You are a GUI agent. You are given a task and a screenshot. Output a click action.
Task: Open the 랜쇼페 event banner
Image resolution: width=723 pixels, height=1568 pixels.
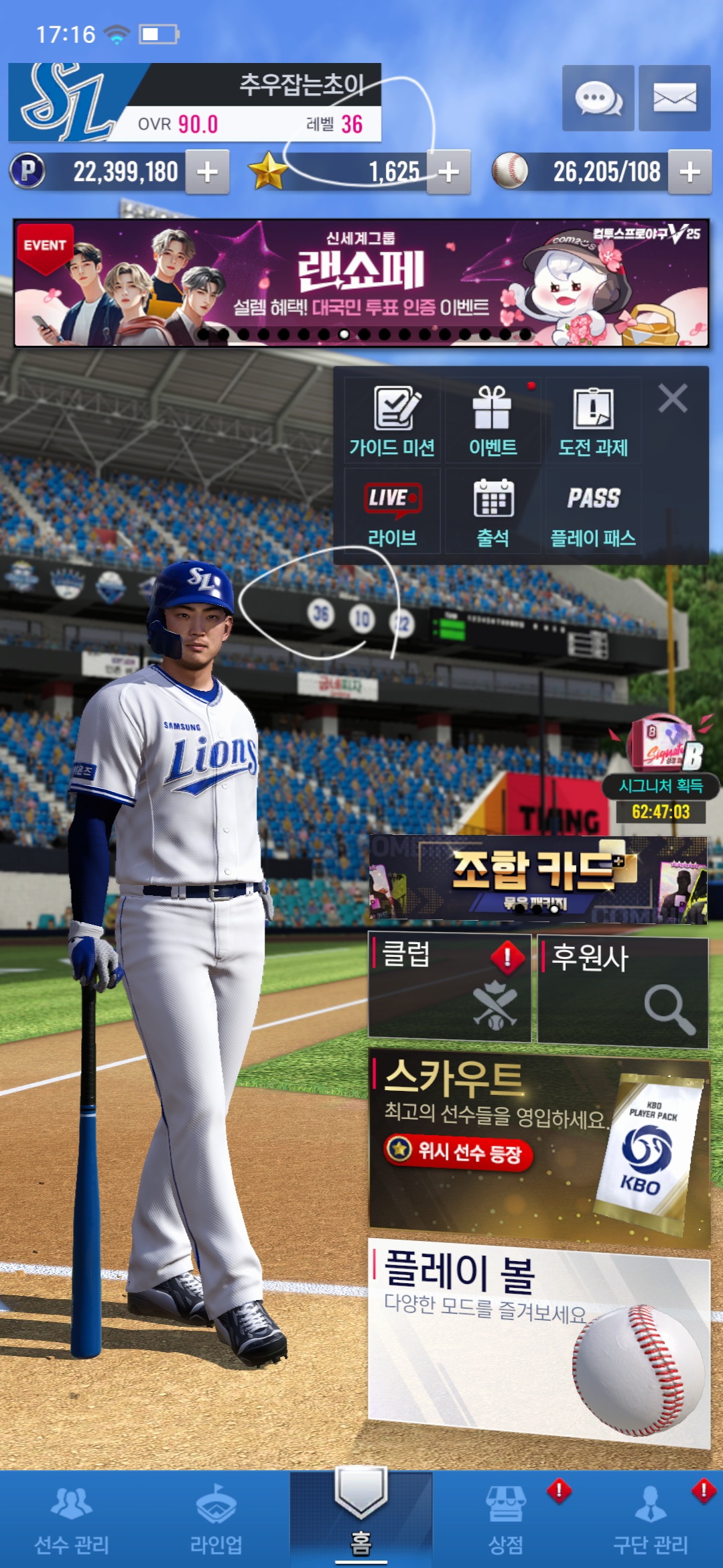[x=361, y=283]
